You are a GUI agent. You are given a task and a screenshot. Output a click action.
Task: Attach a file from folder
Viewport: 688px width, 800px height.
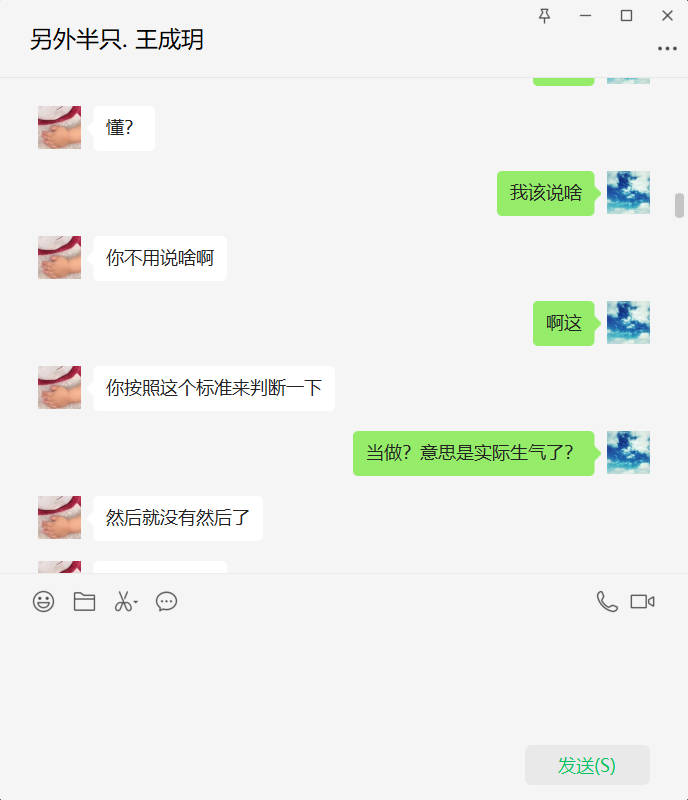(84, 601)
